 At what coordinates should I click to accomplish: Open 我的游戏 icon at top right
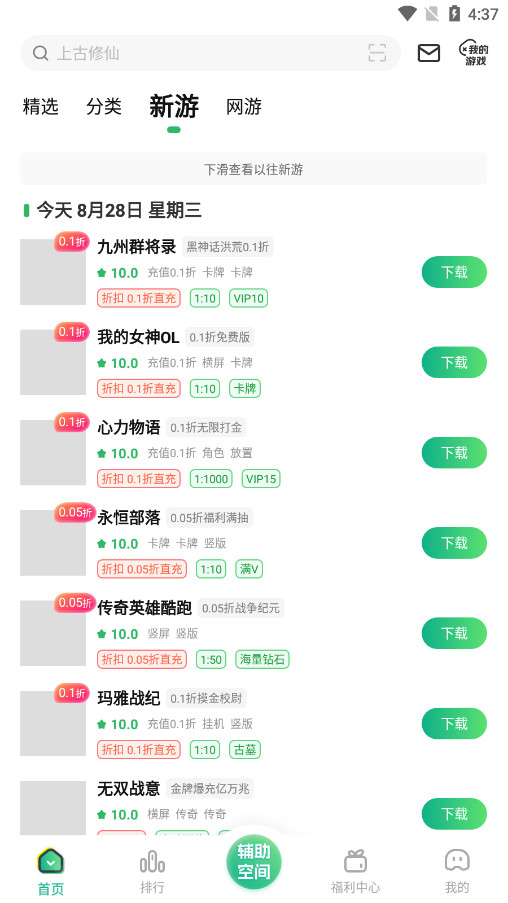(473, 53)
